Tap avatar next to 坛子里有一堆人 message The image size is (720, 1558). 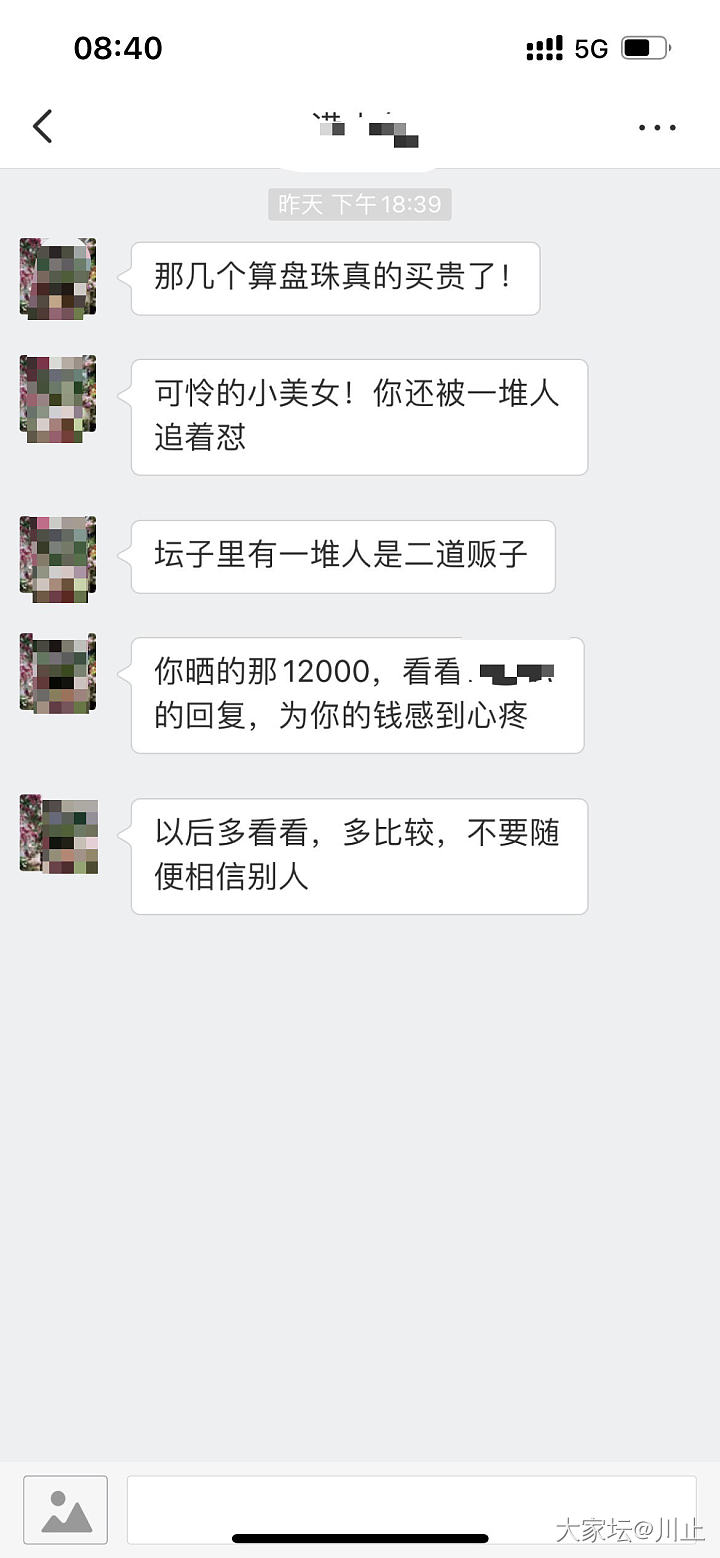58,559
